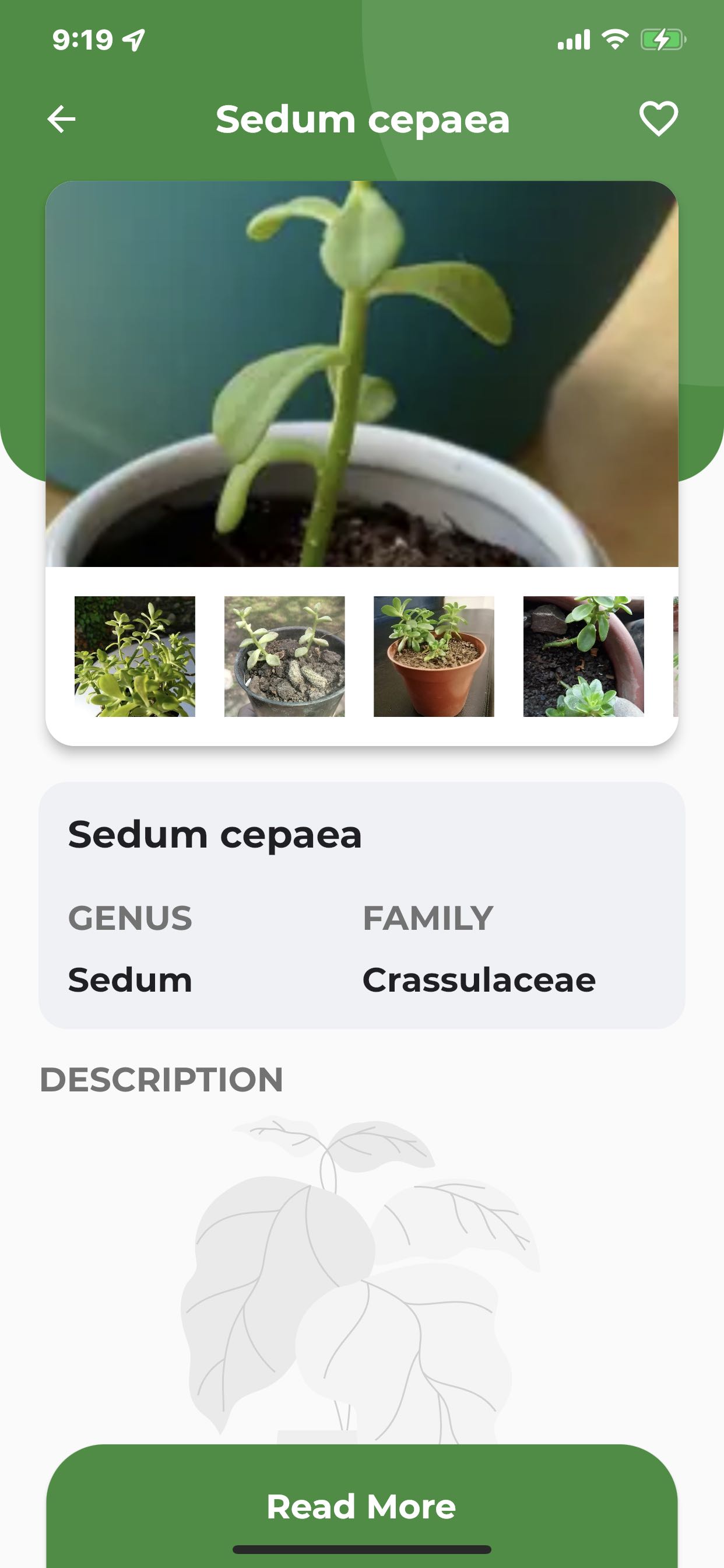Tap the Read More button

point(362,1506)
